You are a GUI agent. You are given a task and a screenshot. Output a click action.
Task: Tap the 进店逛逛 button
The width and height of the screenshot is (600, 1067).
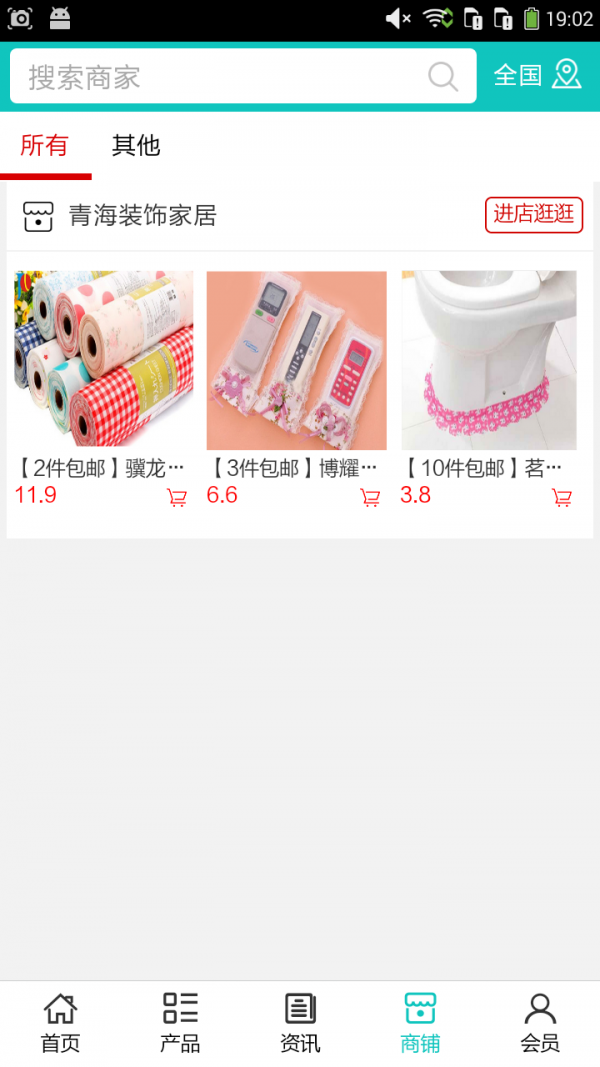[x=534, y=214]
